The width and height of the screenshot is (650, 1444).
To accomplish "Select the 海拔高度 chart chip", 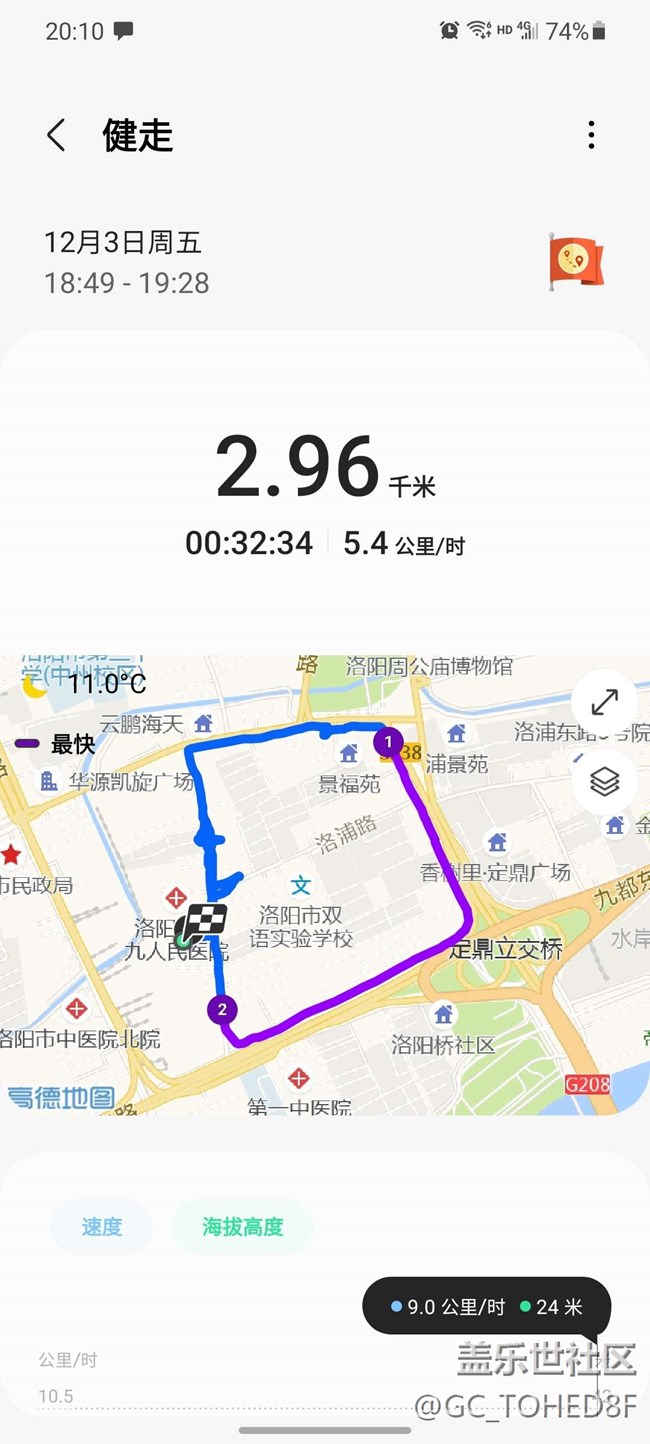I will click(x=243, y=1226).
